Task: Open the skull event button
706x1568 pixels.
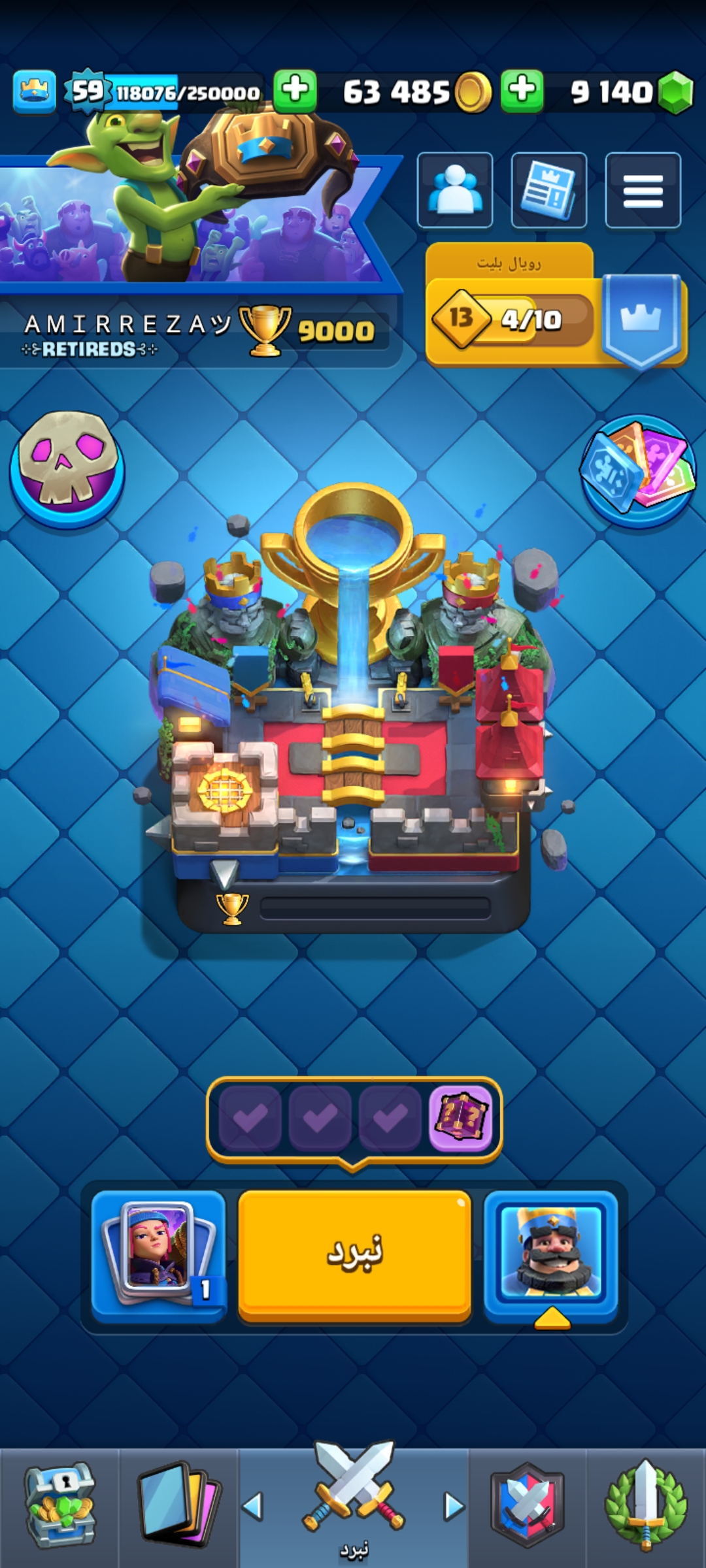Action: click(x=67, y=468)
